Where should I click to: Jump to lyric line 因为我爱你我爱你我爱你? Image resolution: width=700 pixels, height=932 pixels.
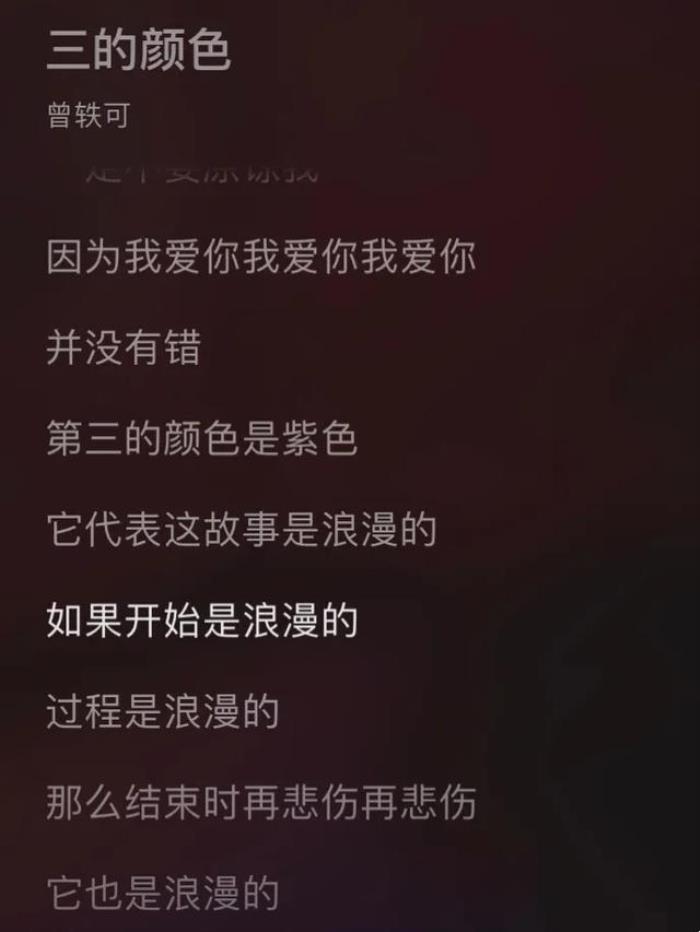point(260,258)
